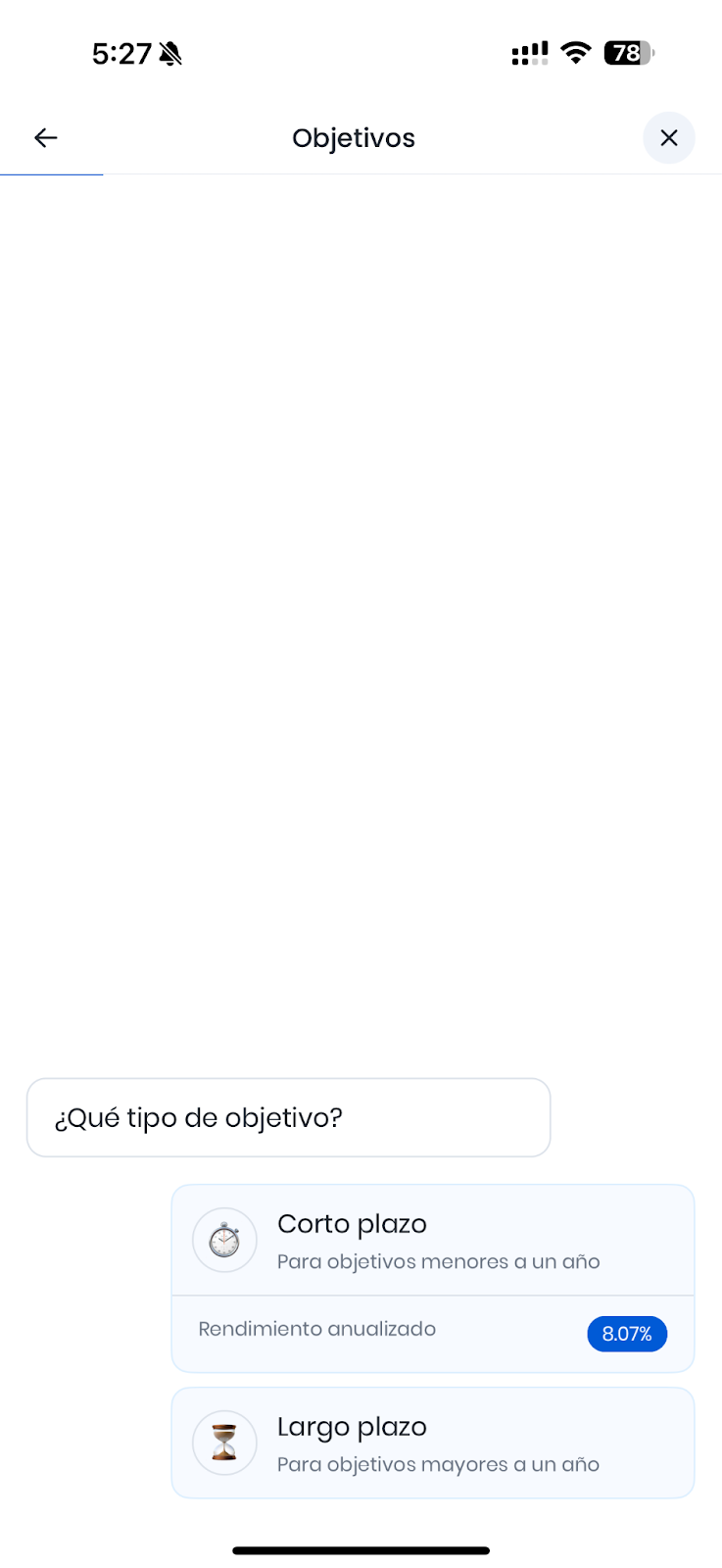Go back using the arrow icon
Viewport: 722px width, 1568px height.
46,138
